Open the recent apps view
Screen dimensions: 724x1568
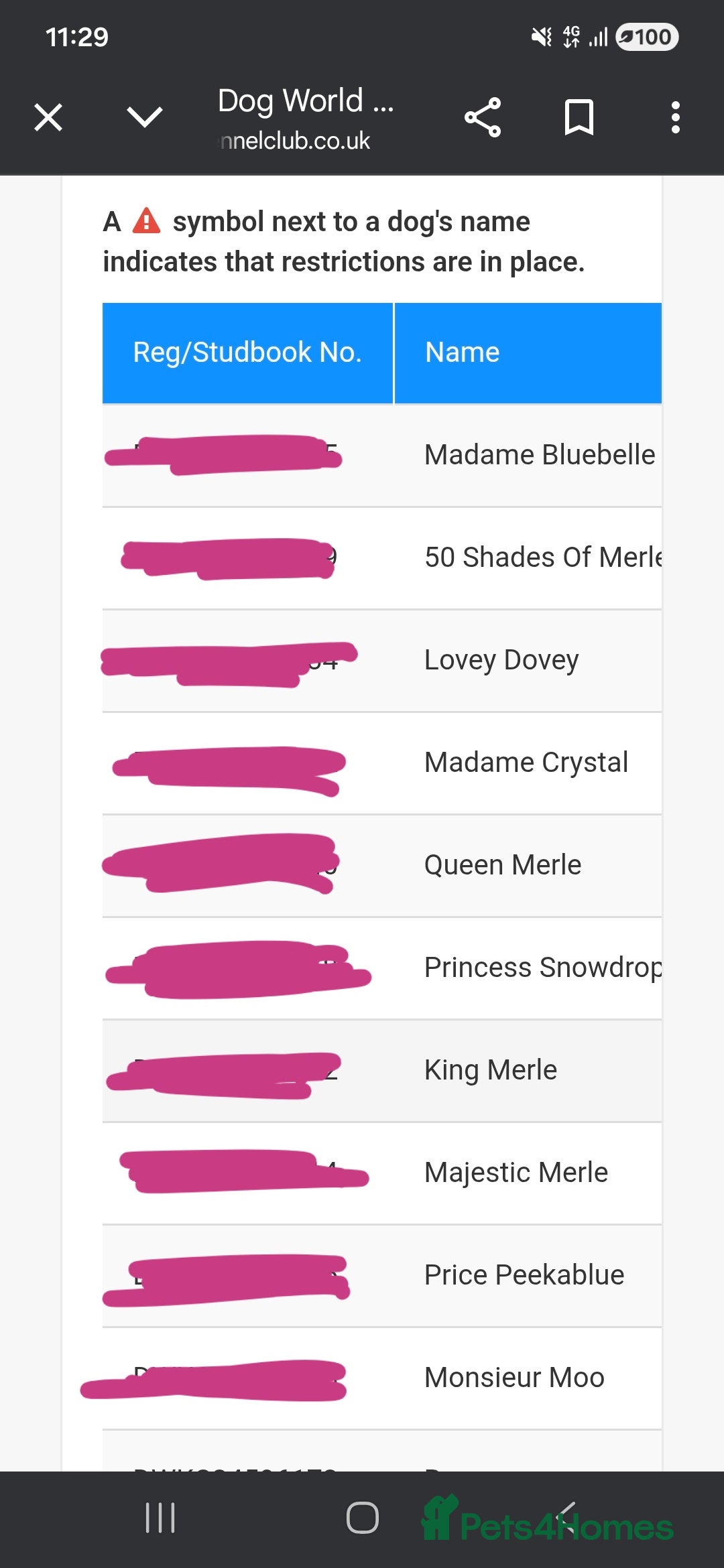(160, 1518)
